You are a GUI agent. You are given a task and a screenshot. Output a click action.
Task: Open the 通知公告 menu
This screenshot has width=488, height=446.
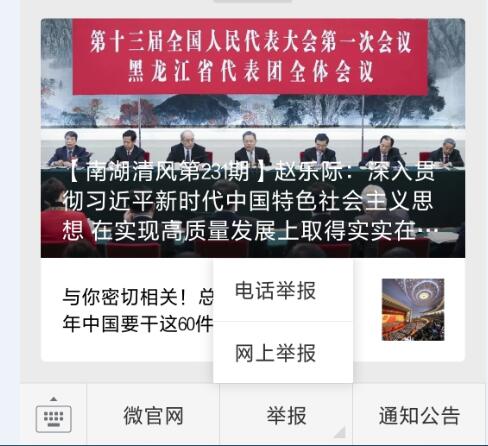tap(419, 415)
